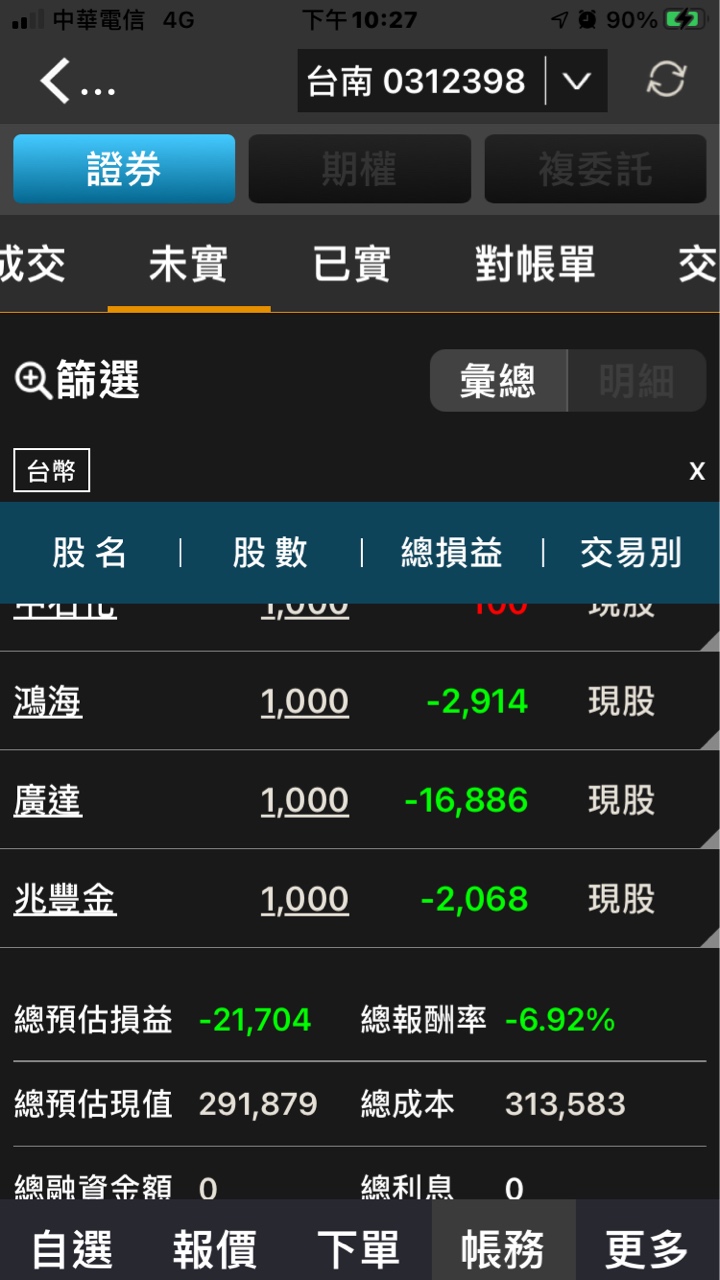Go to the 報價 quotes tab
Screen dimensions: 720x1280
click(215, 1249)
